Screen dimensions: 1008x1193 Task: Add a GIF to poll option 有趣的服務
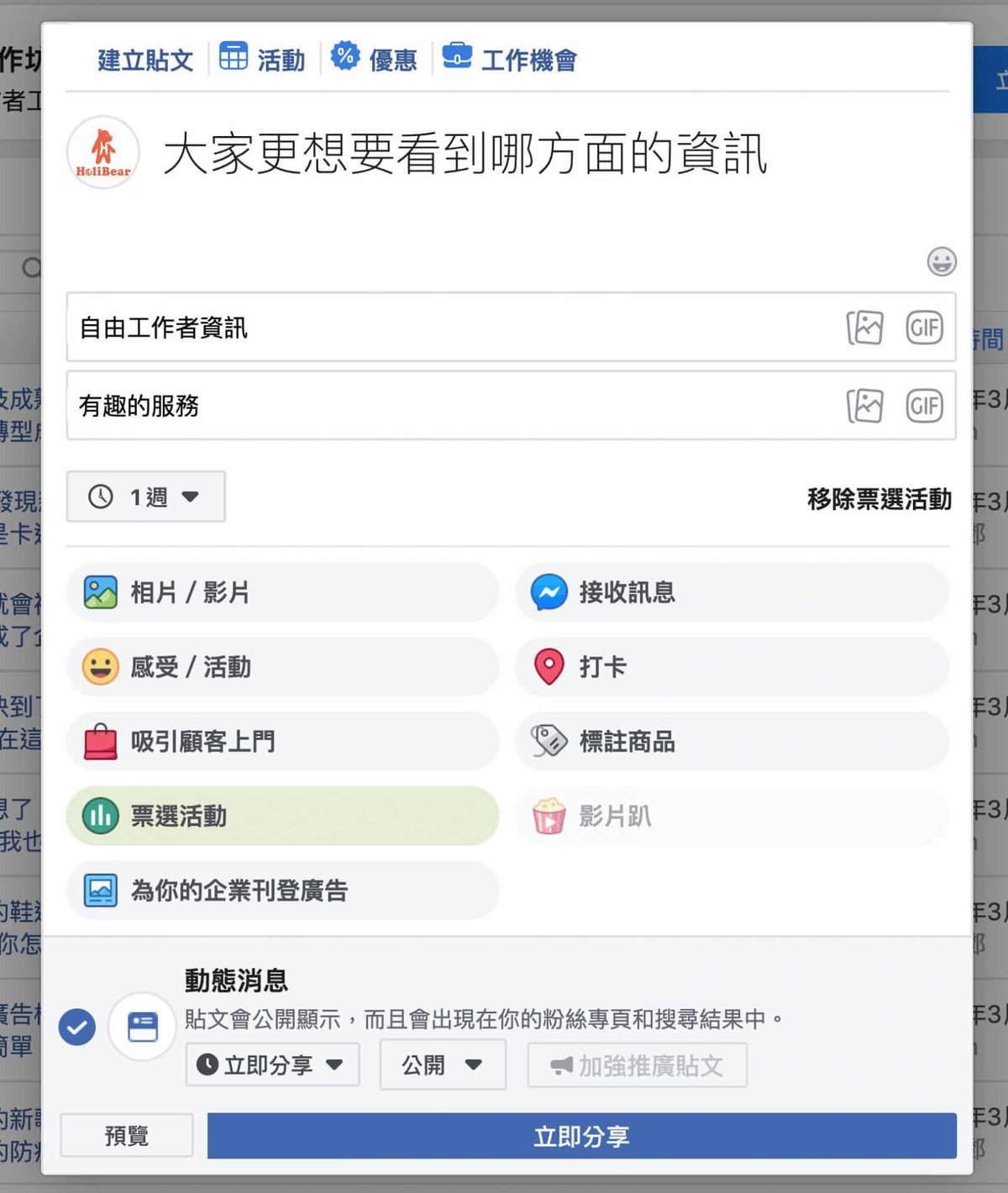point(925,406)
